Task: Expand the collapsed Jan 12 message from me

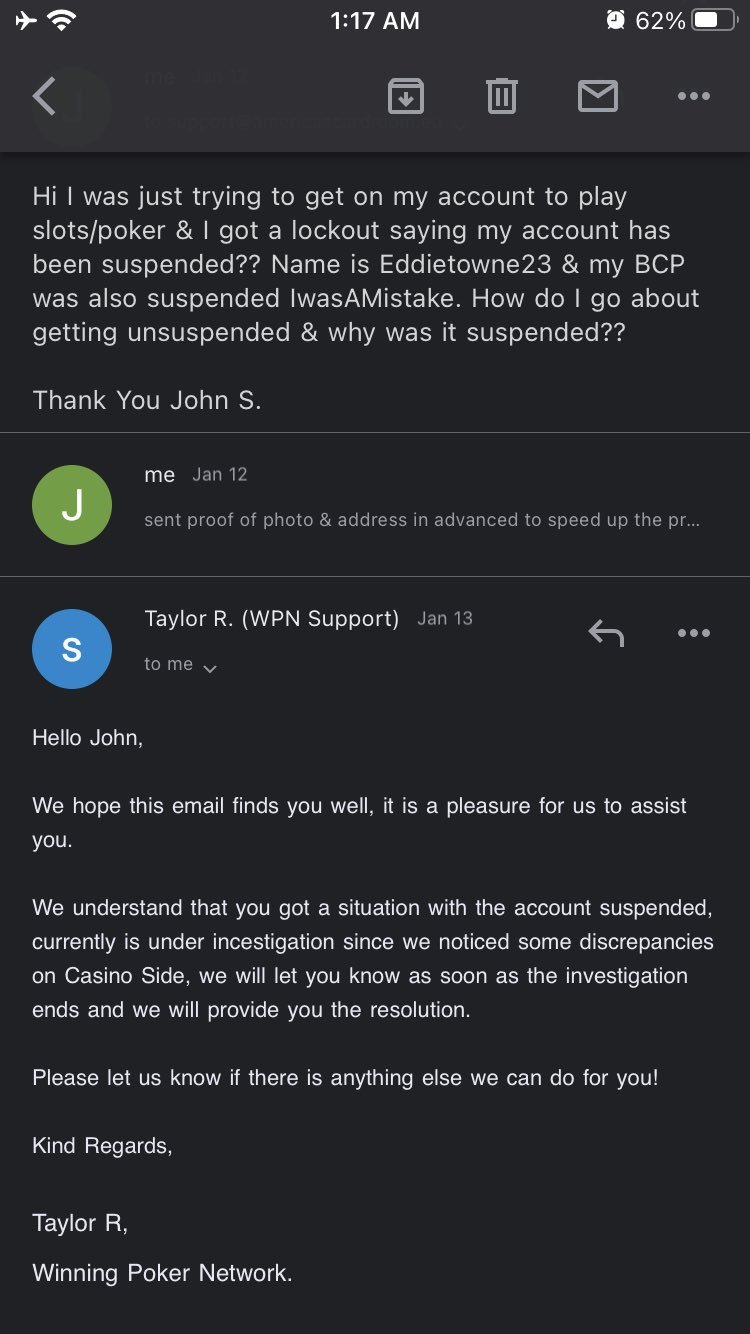Action: tap(420, 505)
